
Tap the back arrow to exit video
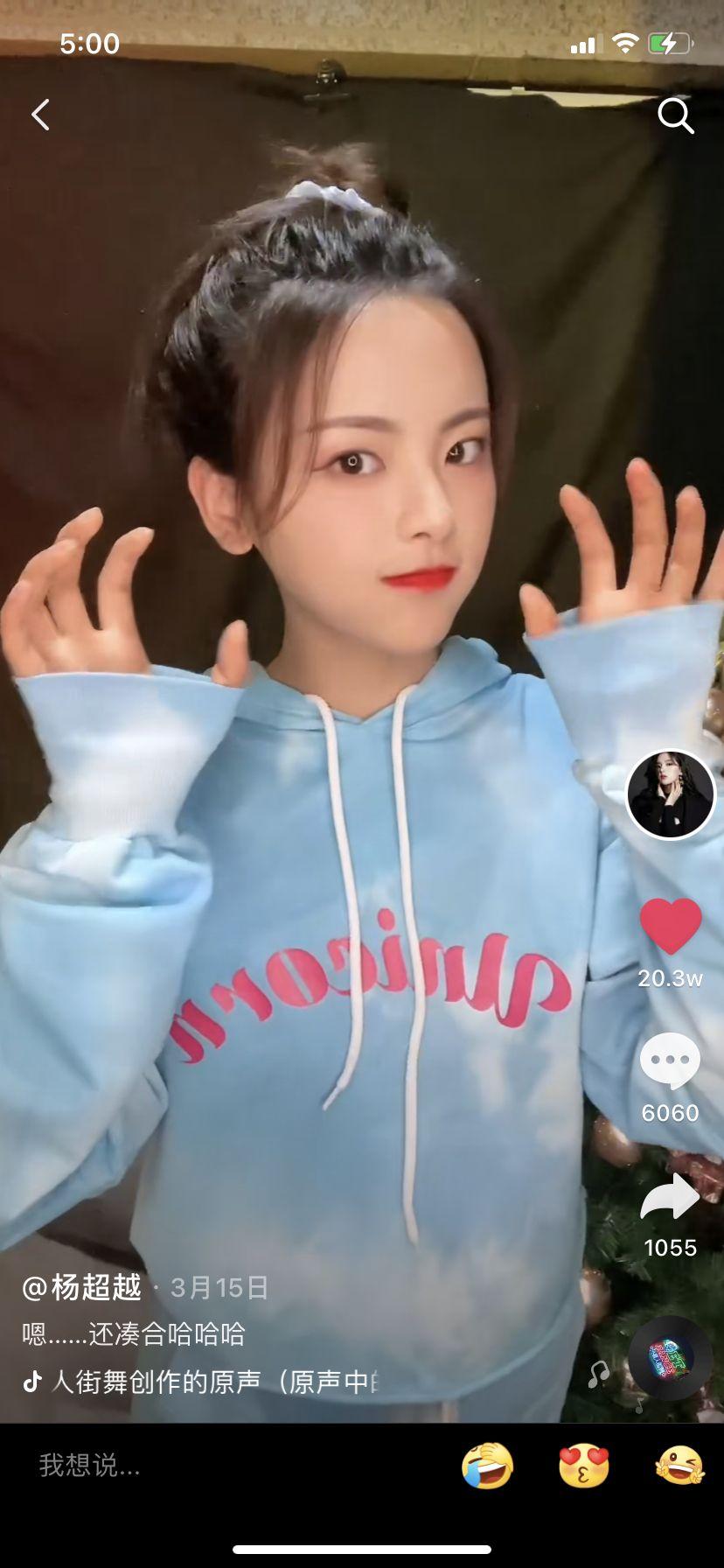[38, 114]
